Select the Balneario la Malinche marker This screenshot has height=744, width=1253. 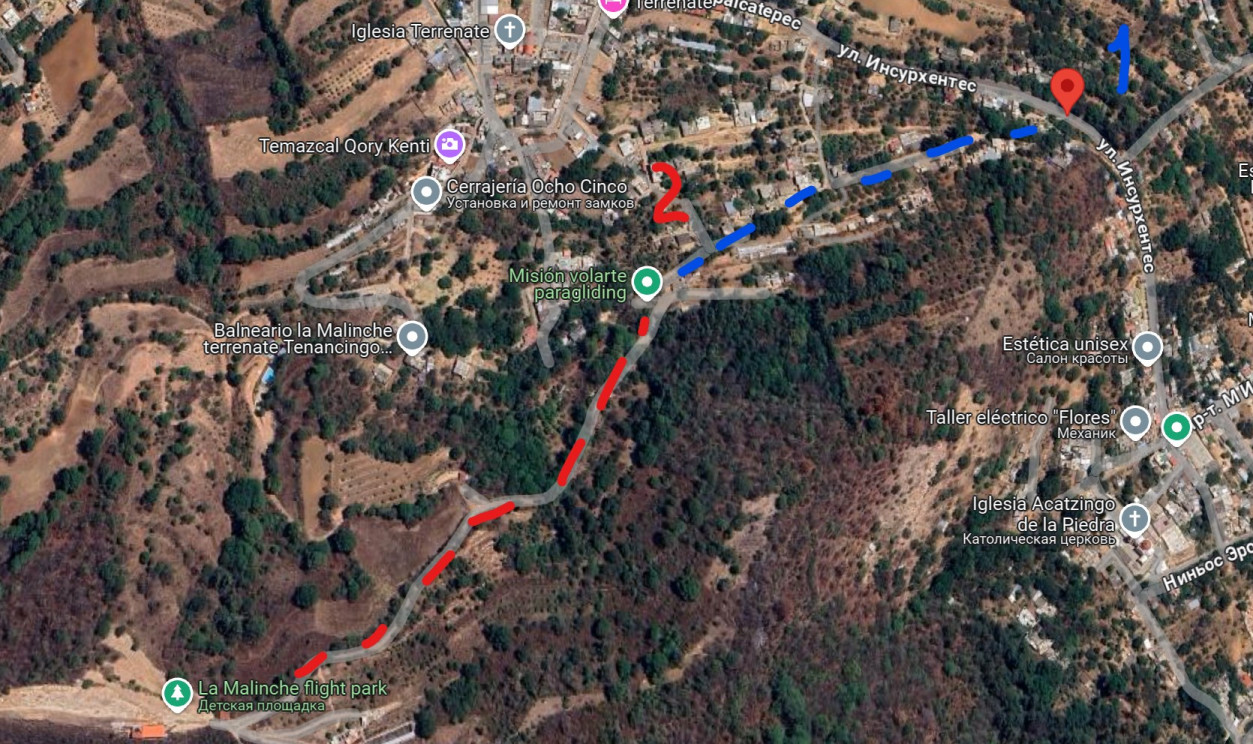411,337
